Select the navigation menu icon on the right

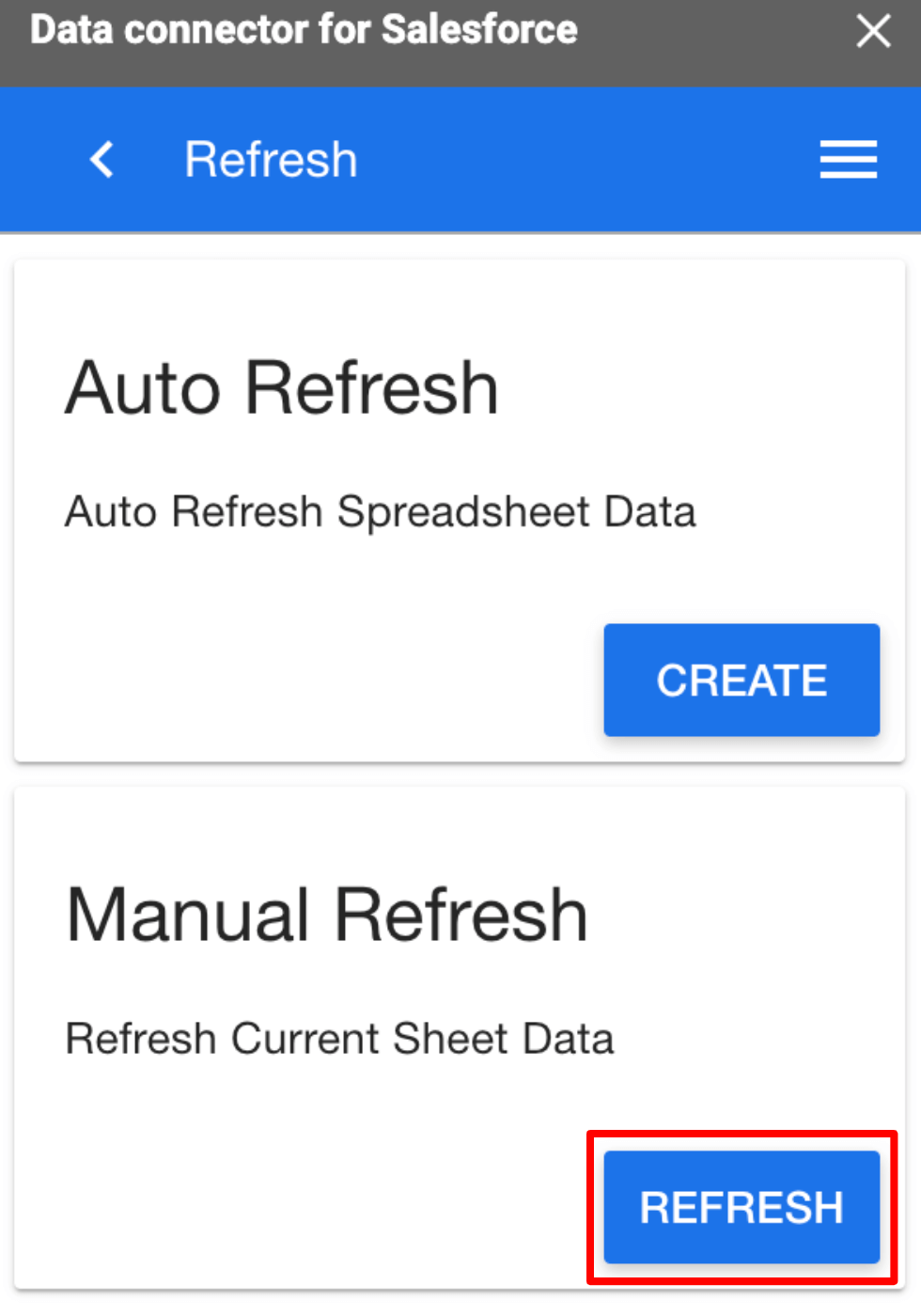tap(847, 159)
